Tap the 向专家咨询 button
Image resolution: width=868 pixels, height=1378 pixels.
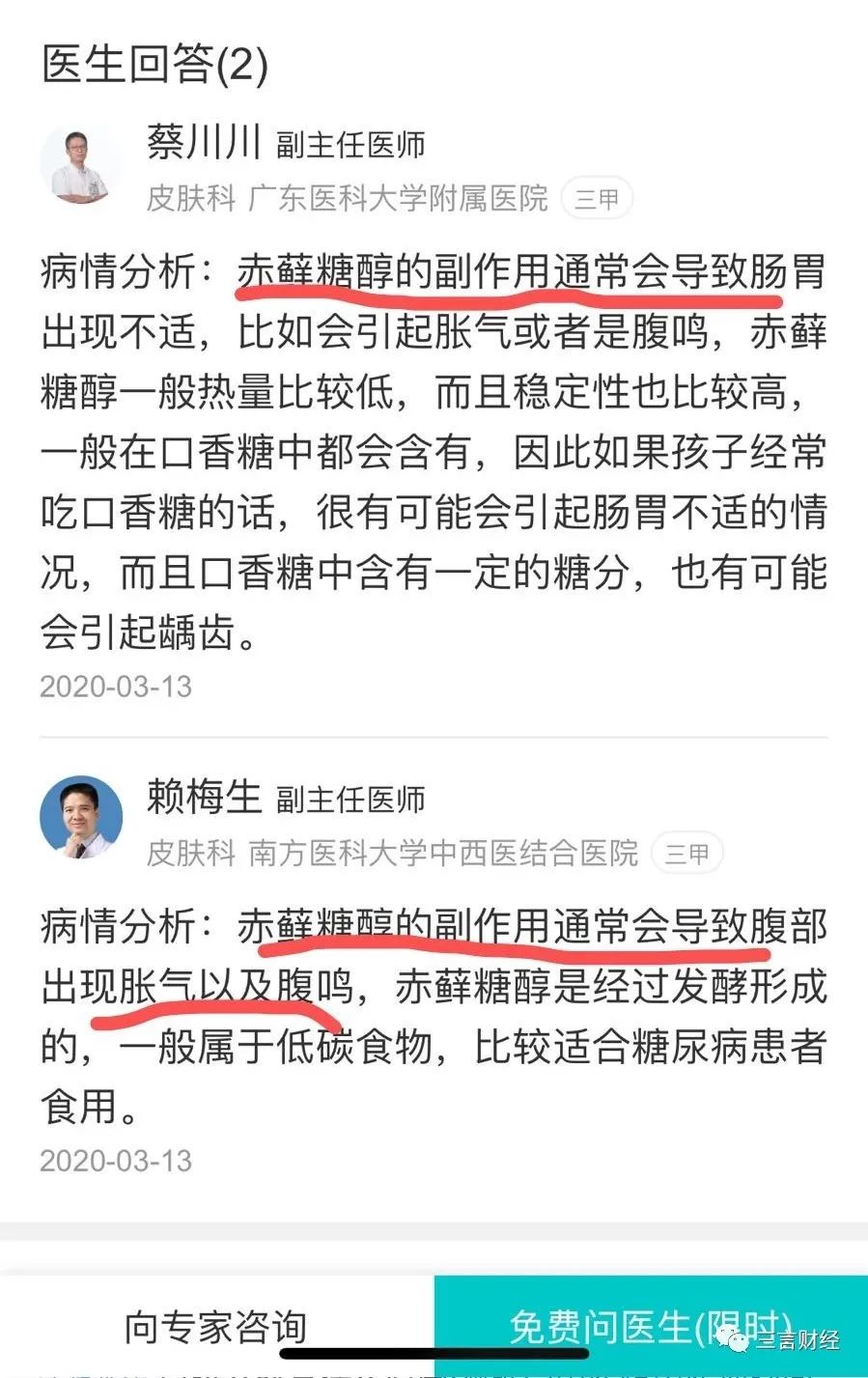click(216, 1328)
